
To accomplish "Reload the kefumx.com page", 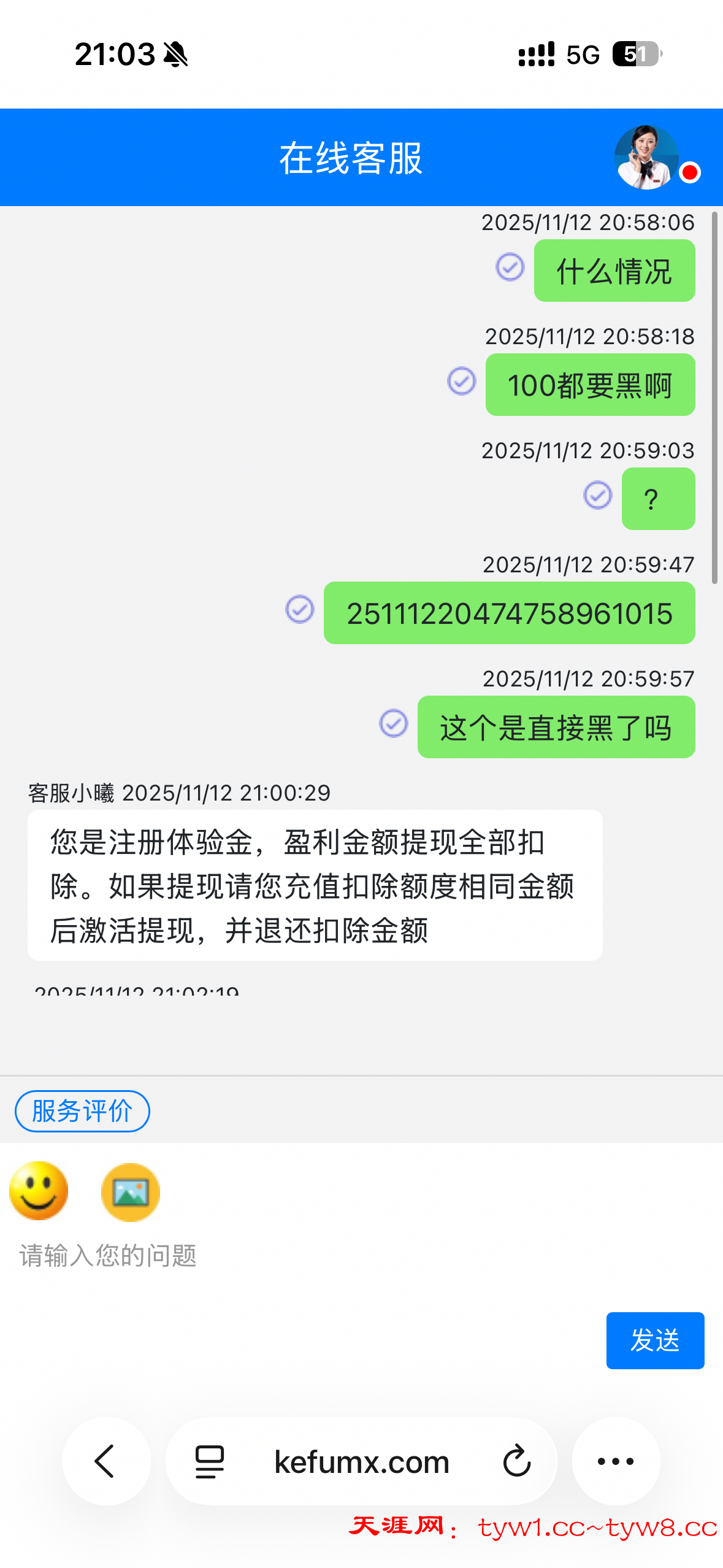I will pos(516,1461).
